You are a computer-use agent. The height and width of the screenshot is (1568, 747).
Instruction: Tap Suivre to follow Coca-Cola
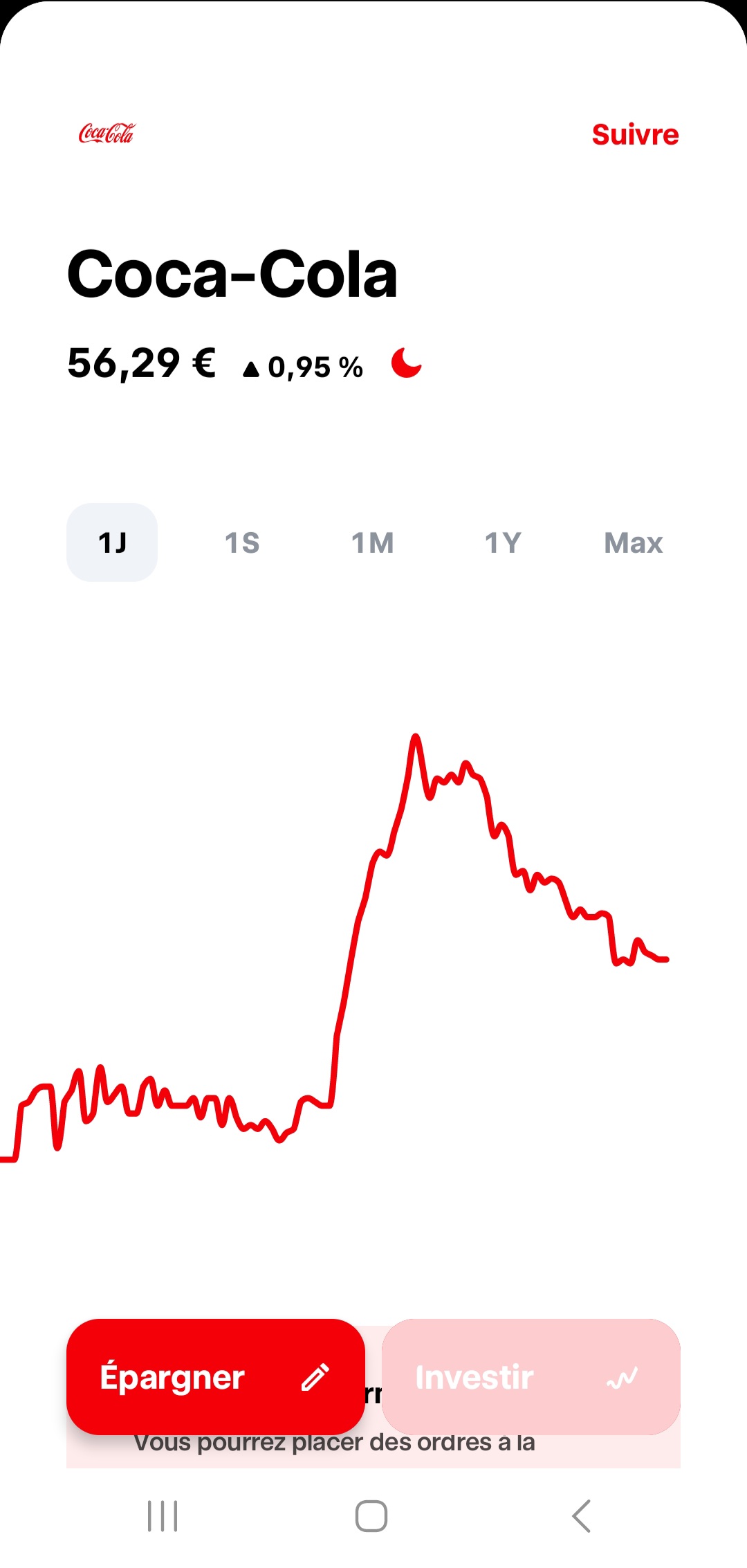635,134
